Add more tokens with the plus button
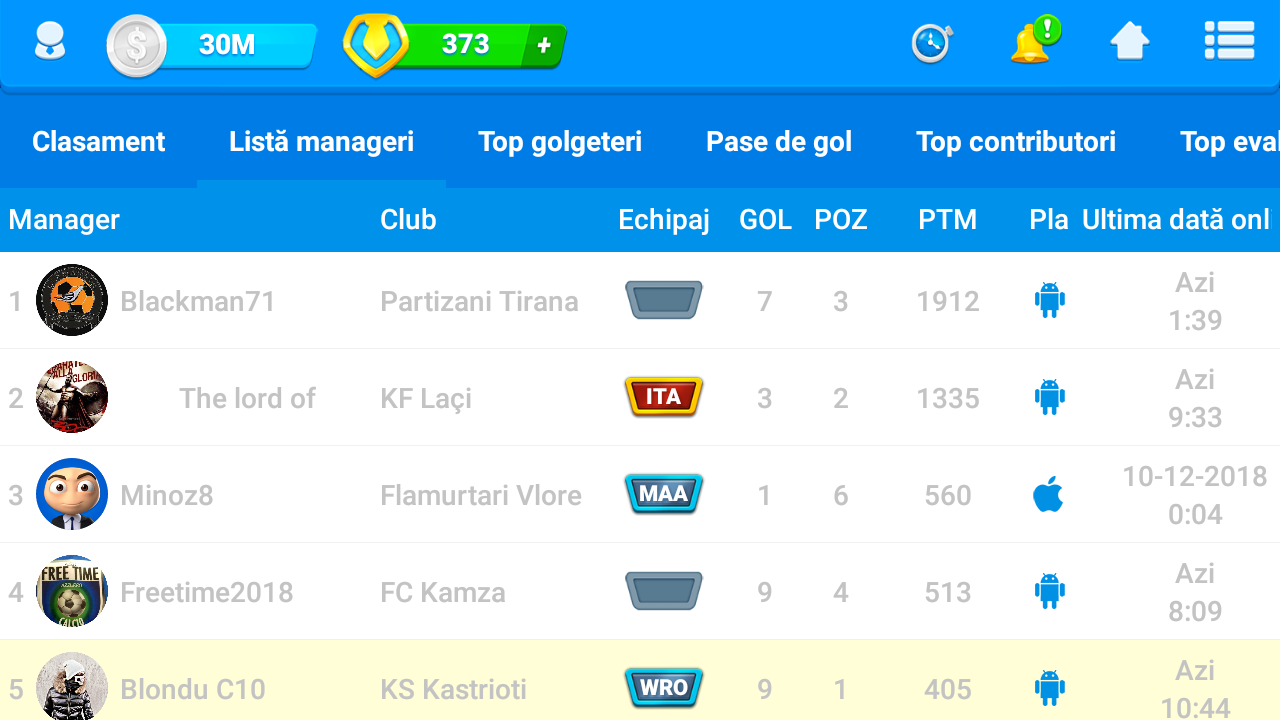The width and height of the screenshot is (1280, 720). tap(544, 45)
